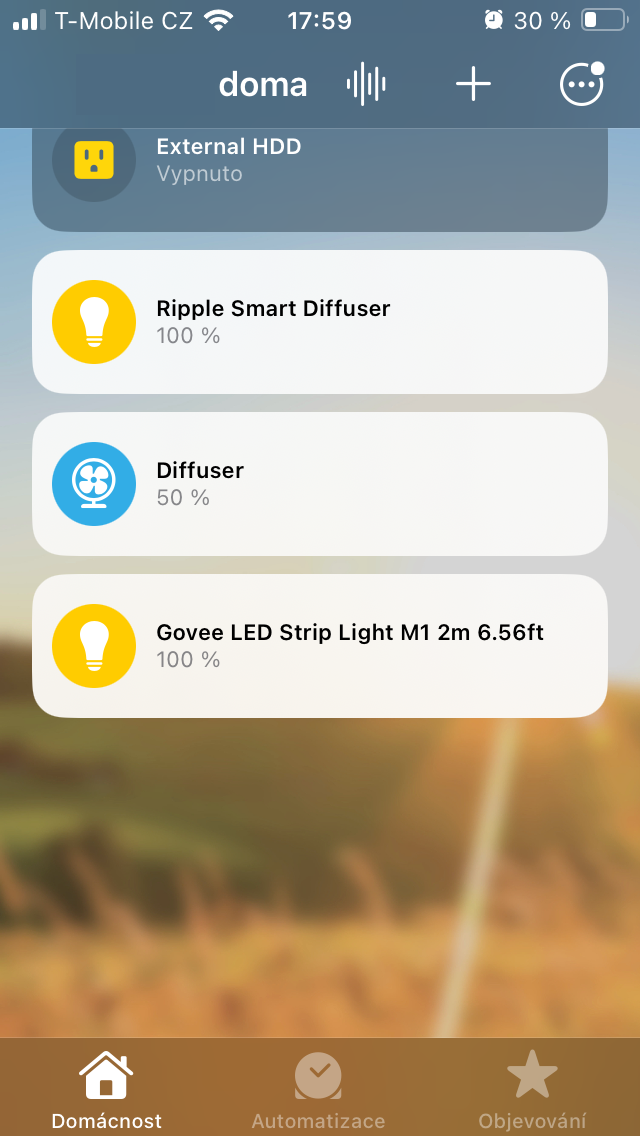Toggle the Govee LED Strip Light tile
Image resolution: width=640 pixels, height=1136 pixels.
pyautogui.click(x=94, y=646)
